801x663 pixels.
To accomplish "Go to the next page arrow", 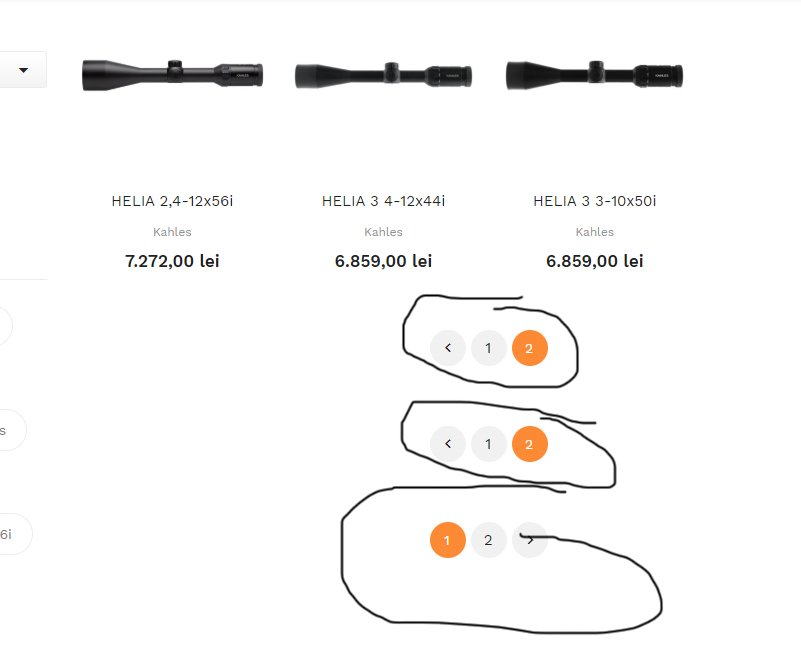I will click(x=530, y=541).
